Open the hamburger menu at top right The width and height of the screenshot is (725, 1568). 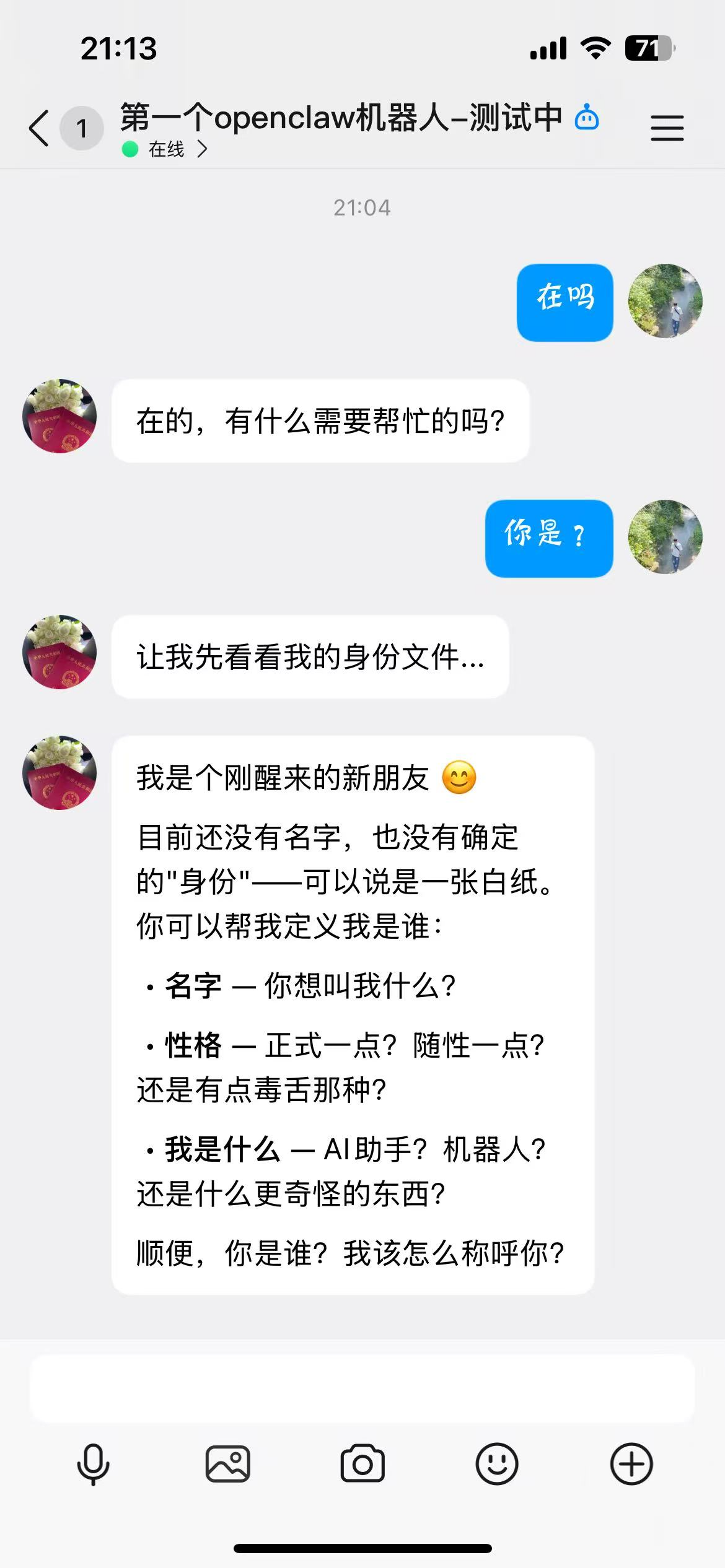pyautogui.click(x=667, y=126)
